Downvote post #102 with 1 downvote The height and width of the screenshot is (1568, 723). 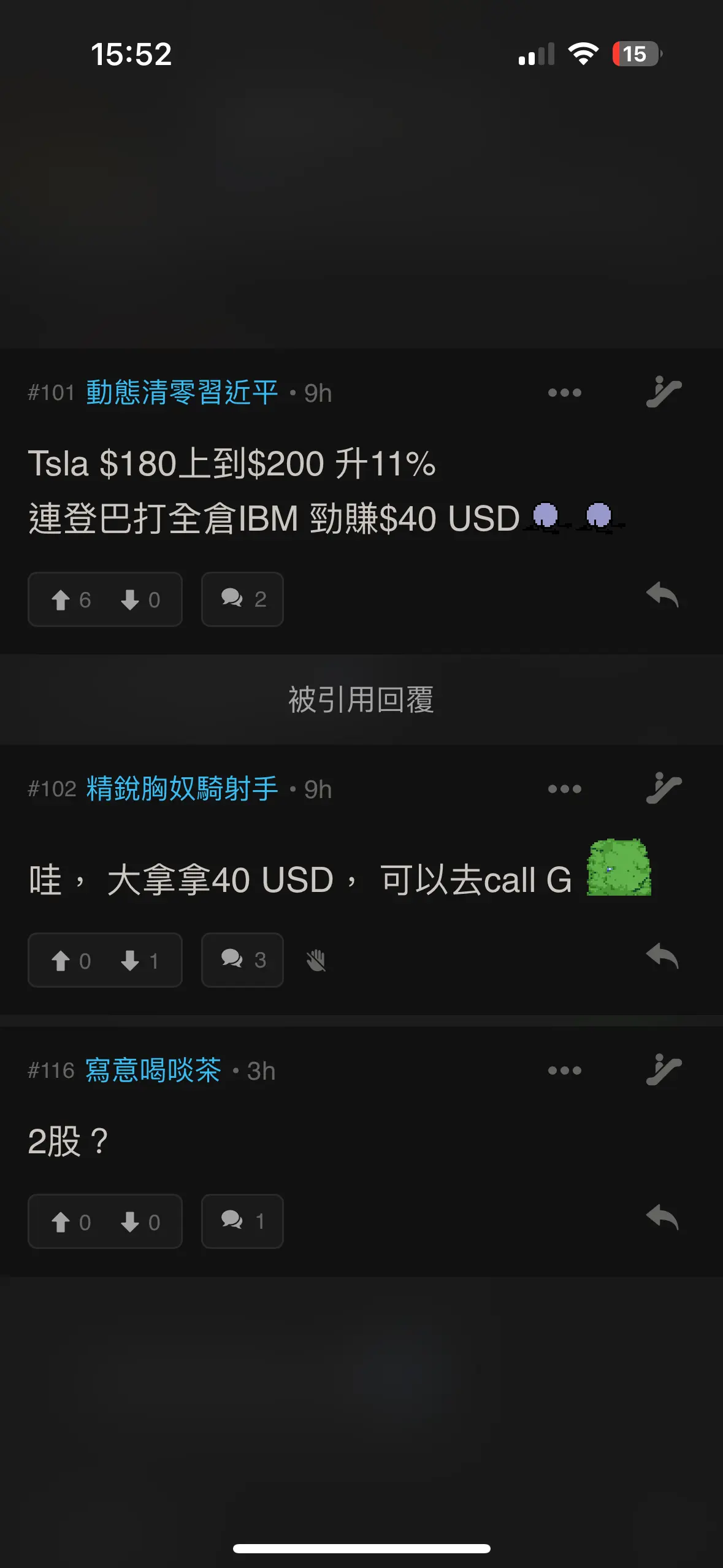click(x=140, y=960)
